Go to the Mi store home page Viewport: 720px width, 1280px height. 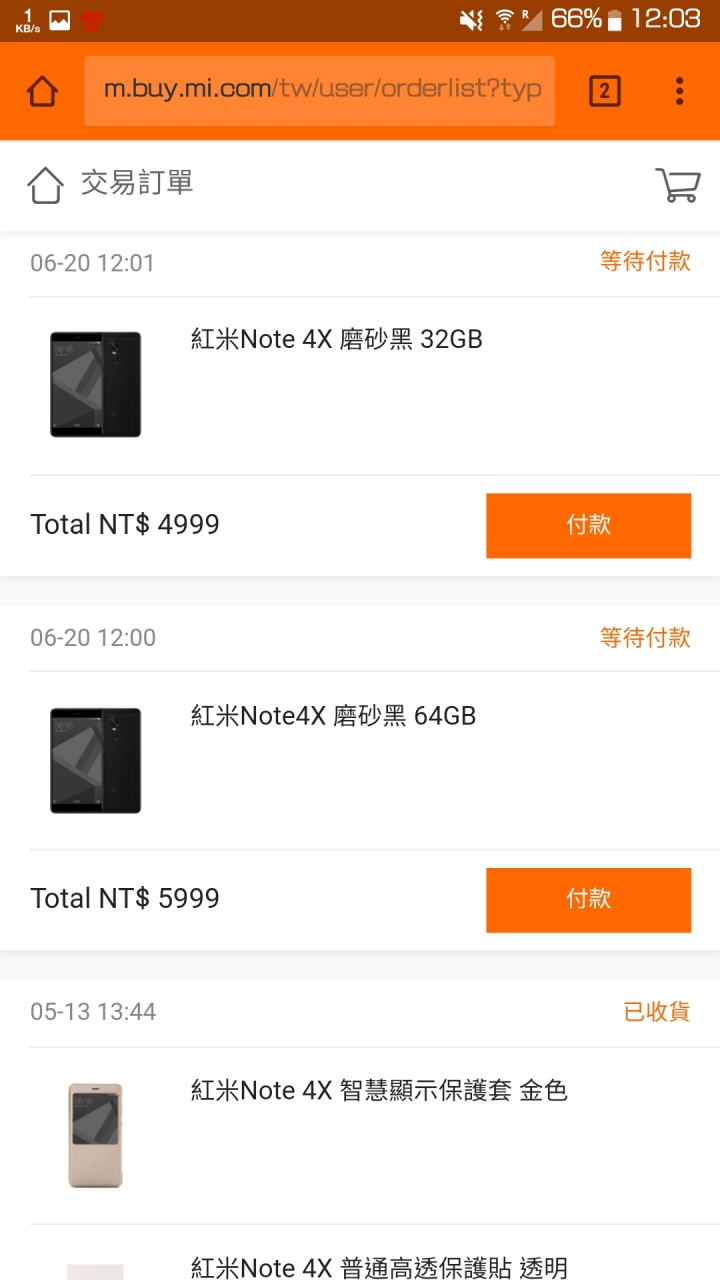pos(45,185)
